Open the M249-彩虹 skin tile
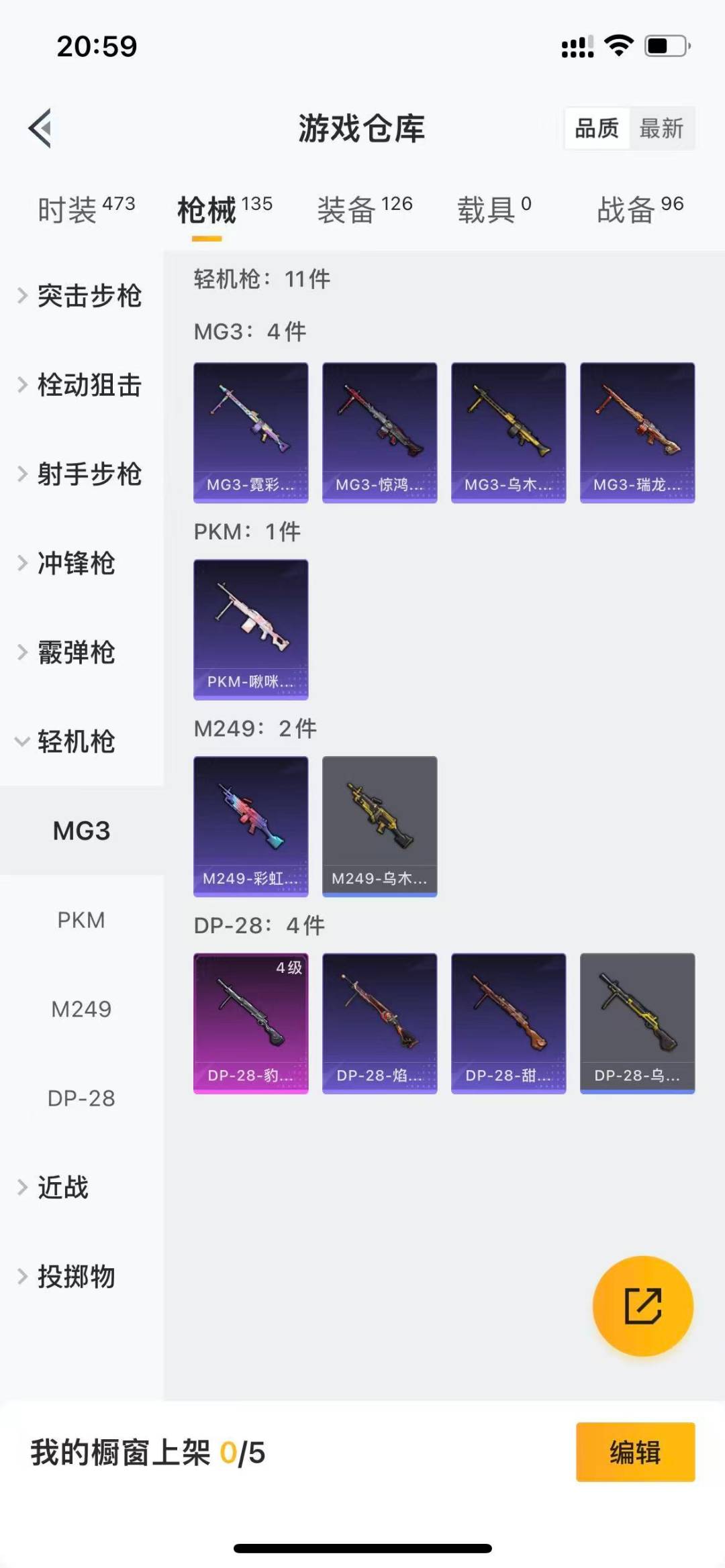Image resolution: width=725 pixels, height=1568 pixels. 251,826
